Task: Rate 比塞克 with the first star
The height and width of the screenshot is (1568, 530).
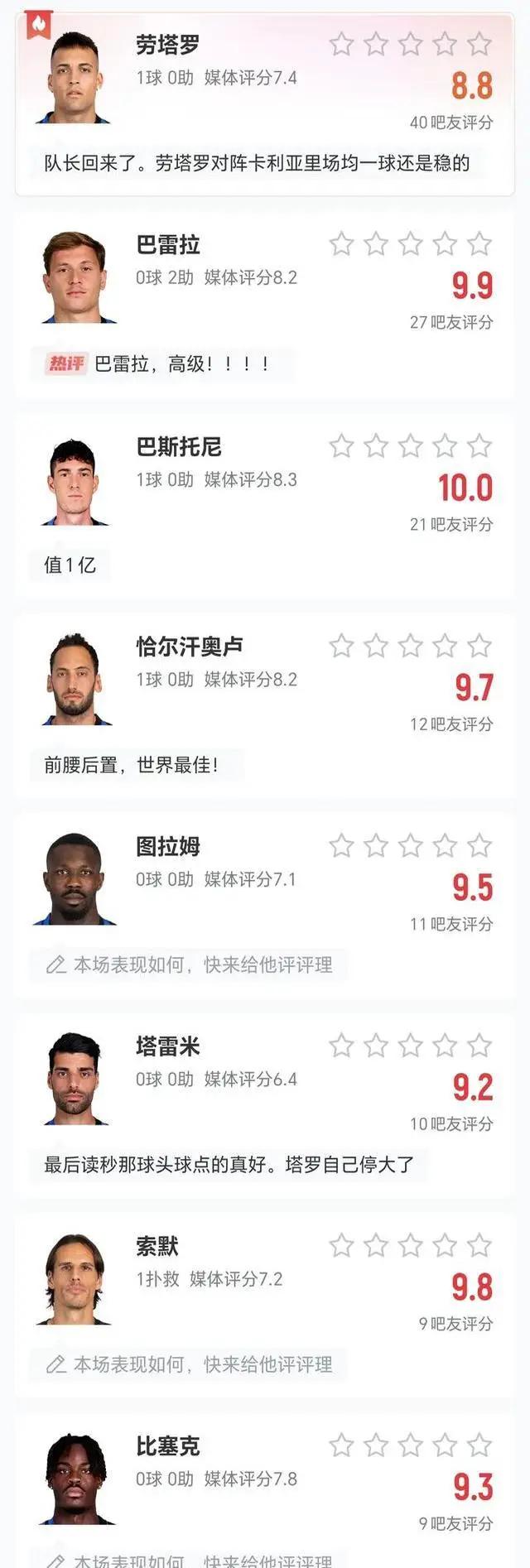Action: 342,1445
